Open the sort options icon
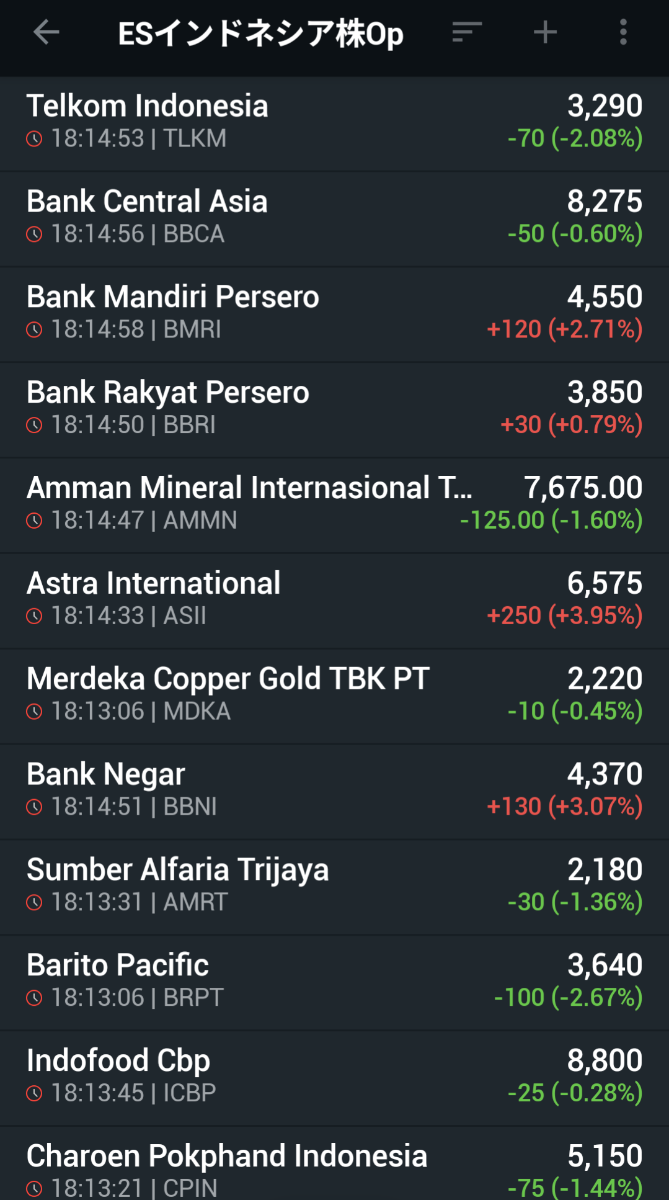The height and width of the screenshot is (1200, 669). point(466,33)
